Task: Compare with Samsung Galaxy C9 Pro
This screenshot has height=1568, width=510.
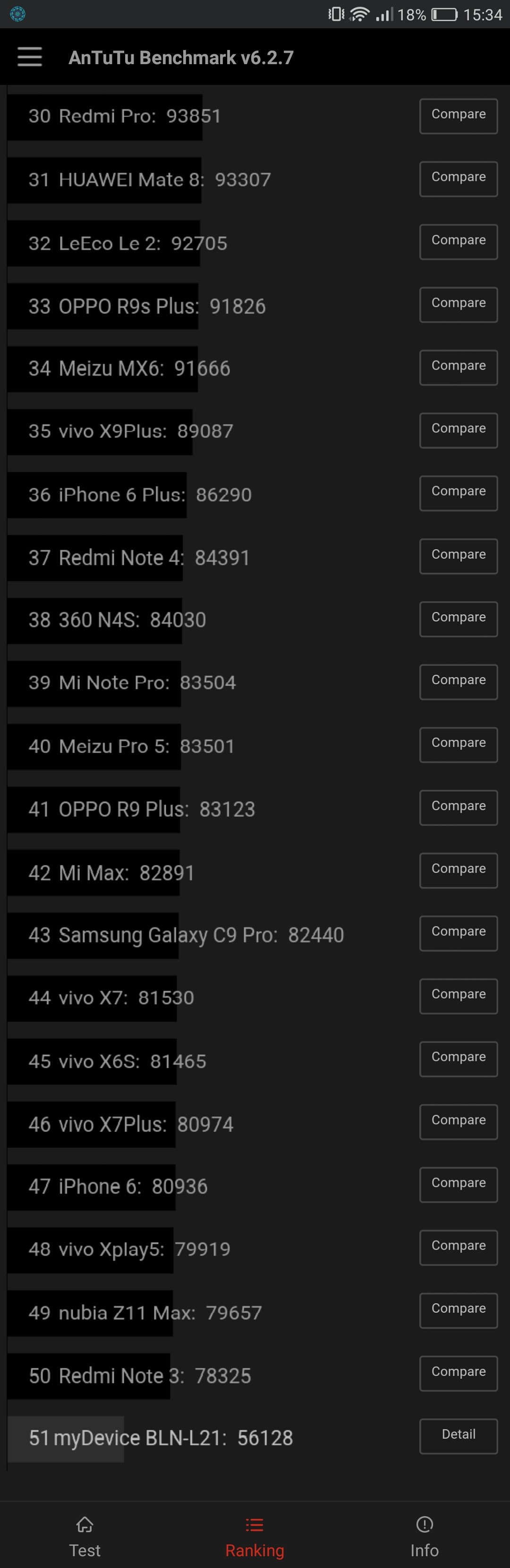Action: (x=458, y=932)
